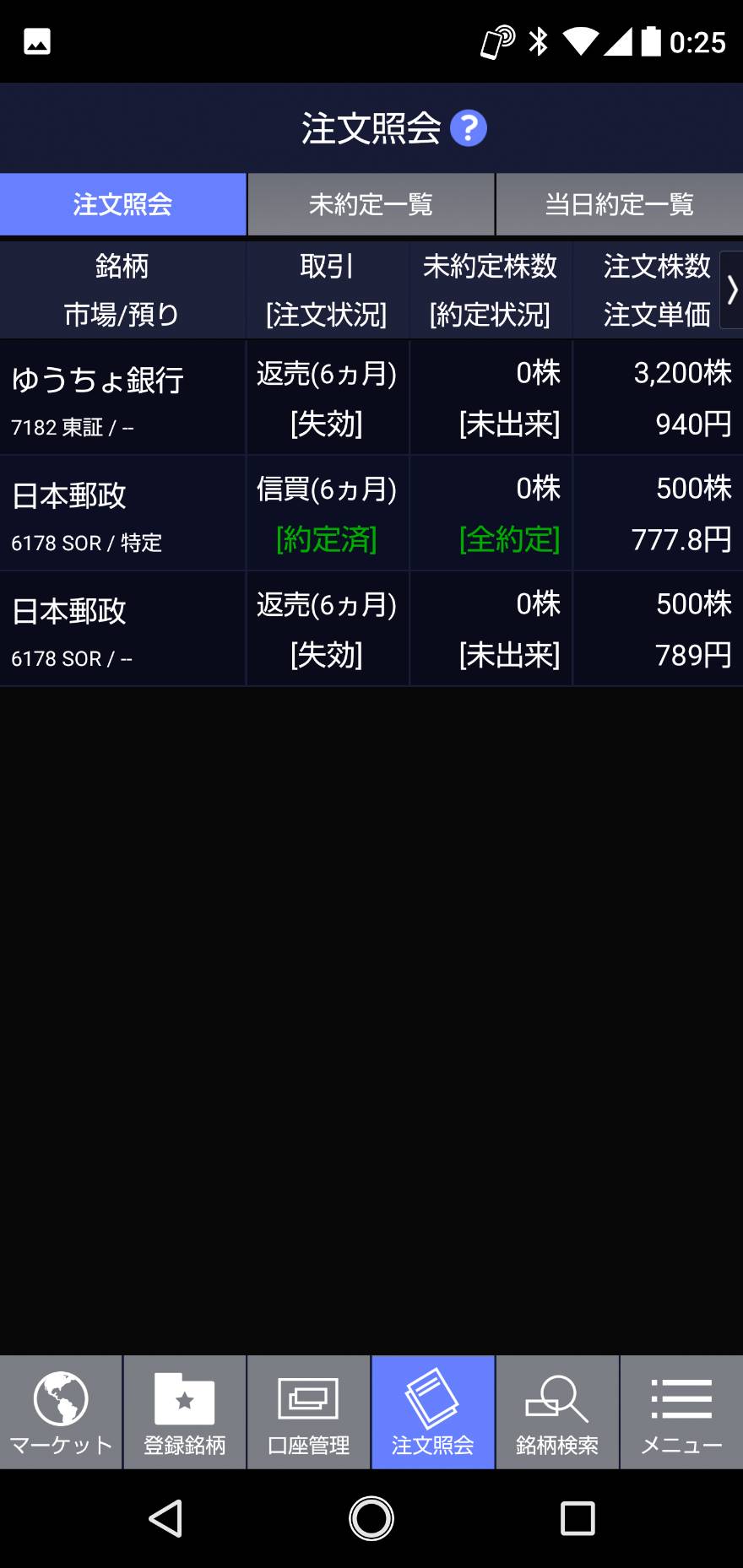The image size is (743, 1568).
Task: Open the メニュー tab
Action: [x=682, y=1412]
